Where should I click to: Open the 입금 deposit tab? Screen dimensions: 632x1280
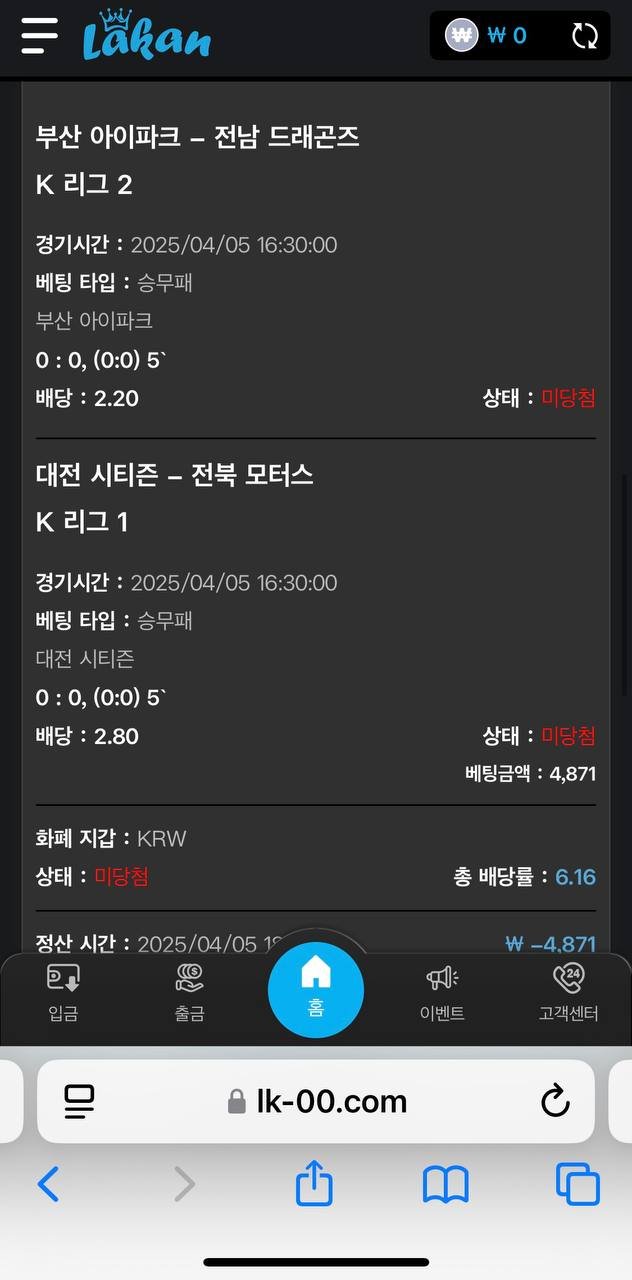click(63, 992)
